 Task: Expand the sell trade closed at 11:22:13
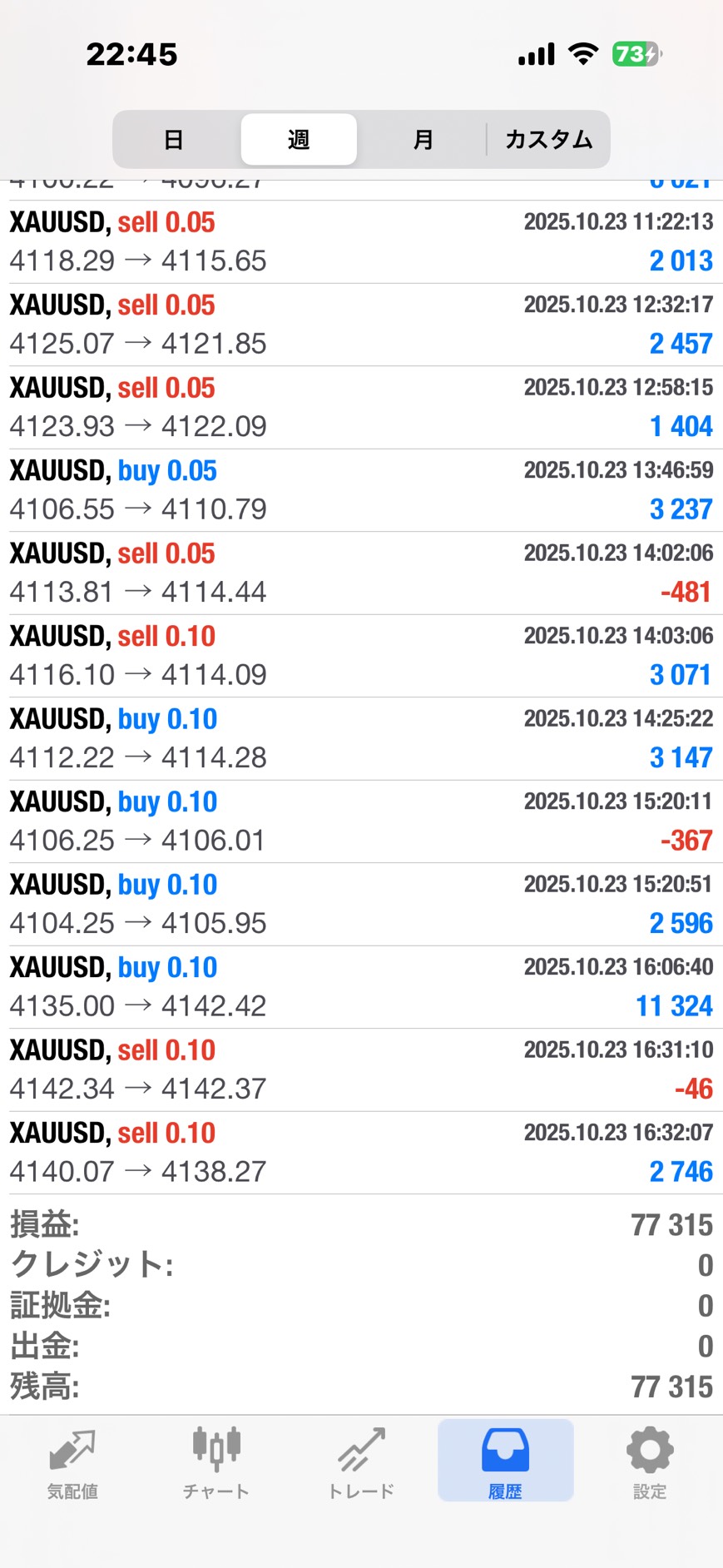361,241
